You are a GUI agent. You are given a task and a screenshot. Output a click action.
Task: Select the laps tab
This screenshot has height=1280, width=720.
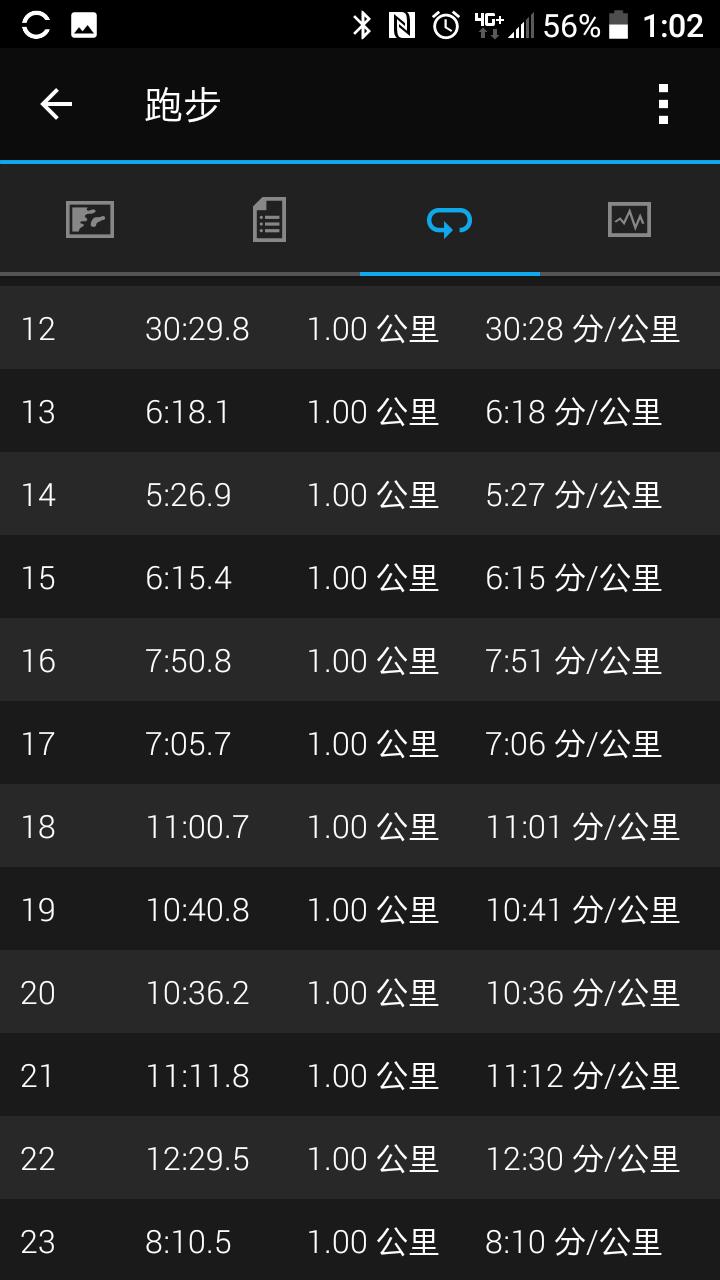point(449,221)
